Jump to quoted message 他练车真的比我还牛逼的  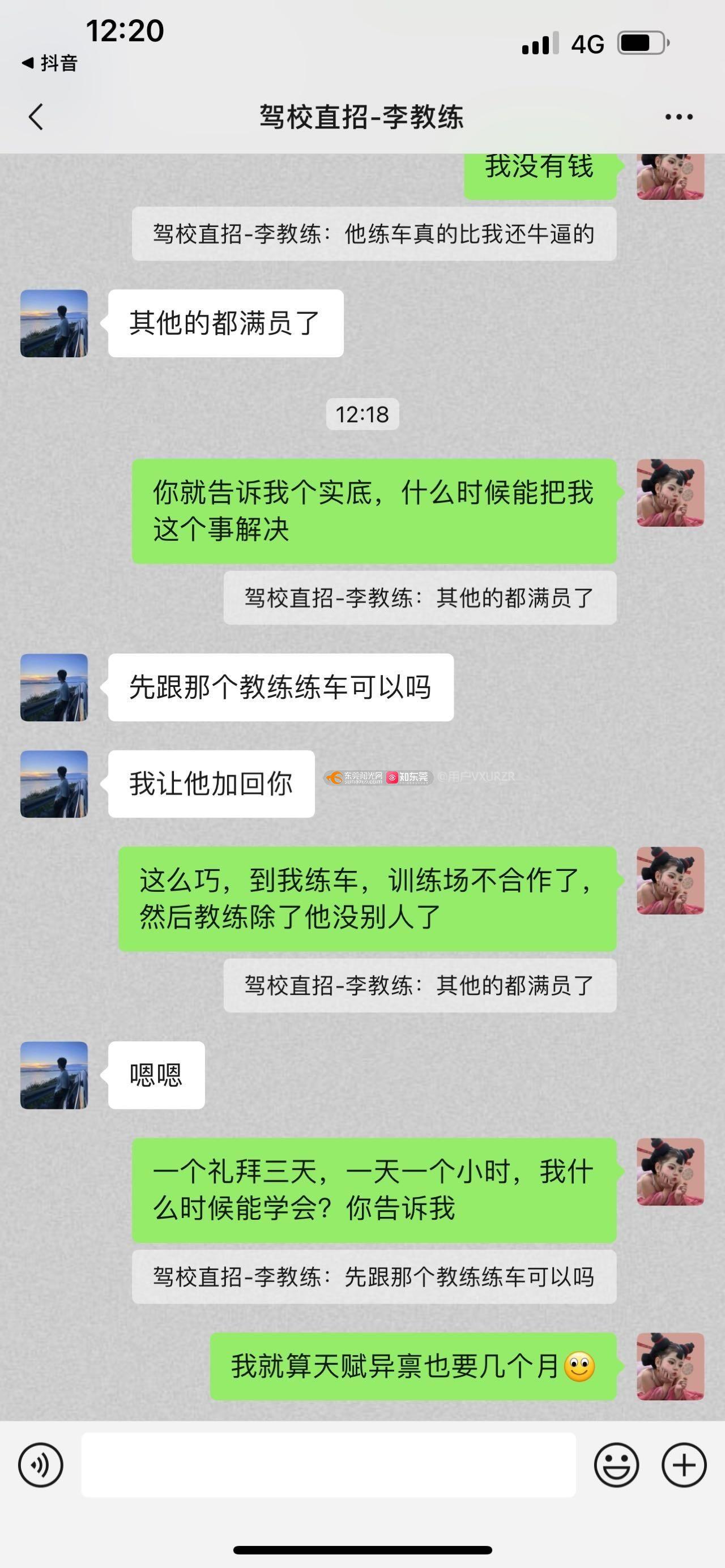[x=374, y=234]
